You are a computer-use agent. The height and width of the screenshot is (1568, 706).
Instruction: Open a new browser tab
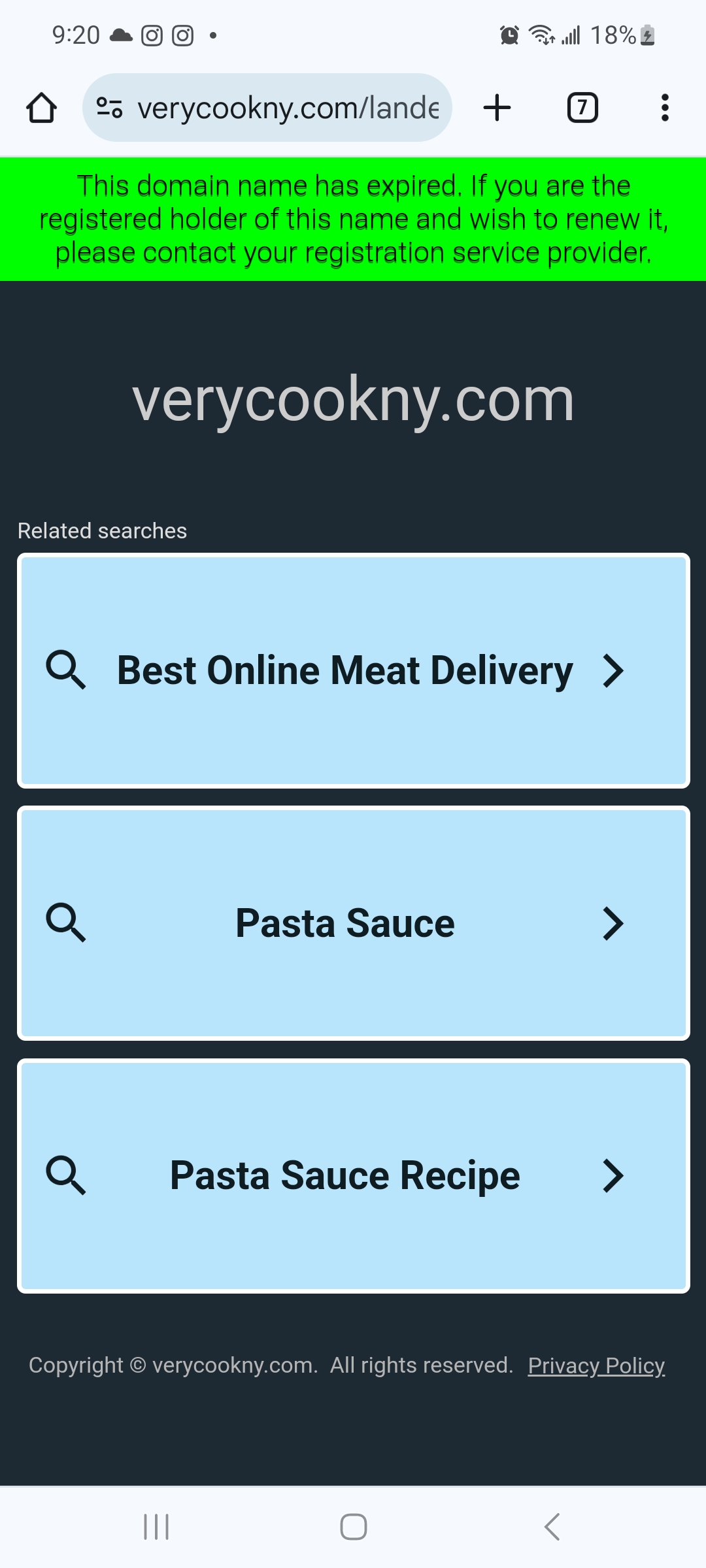pos(497,108)
